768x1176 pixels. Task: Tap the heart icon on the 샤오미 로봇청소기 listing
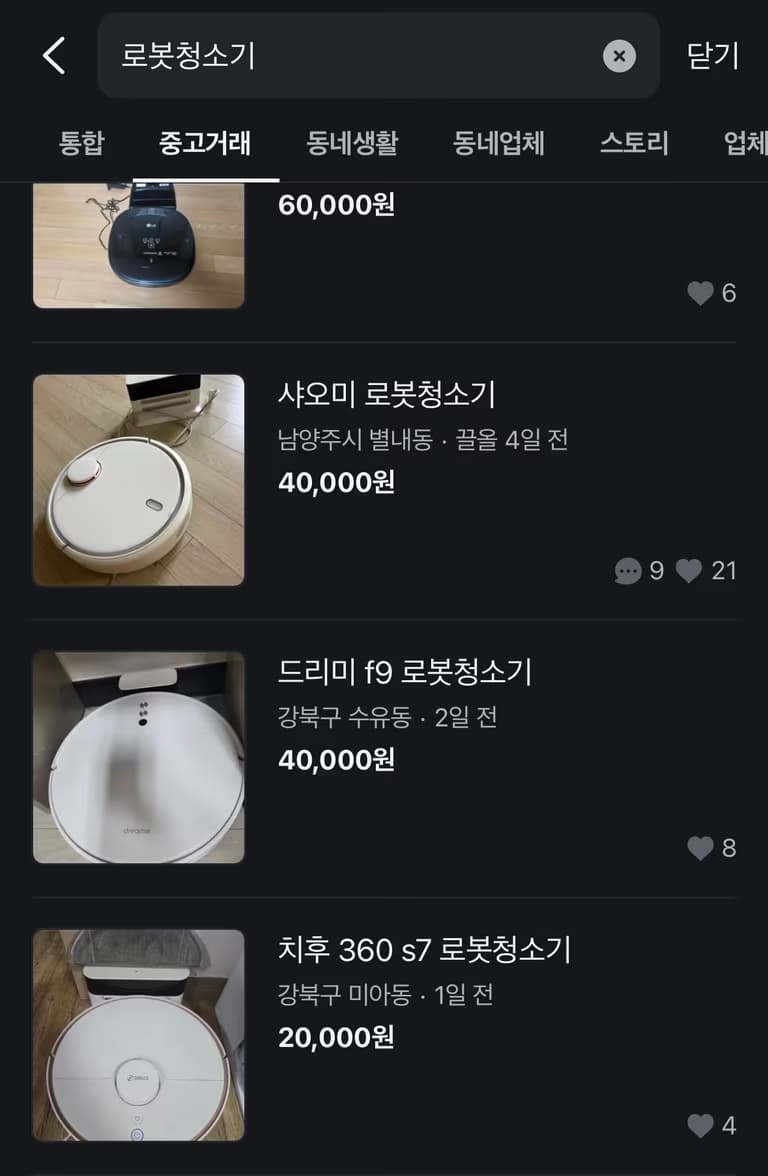coord(688,571)
